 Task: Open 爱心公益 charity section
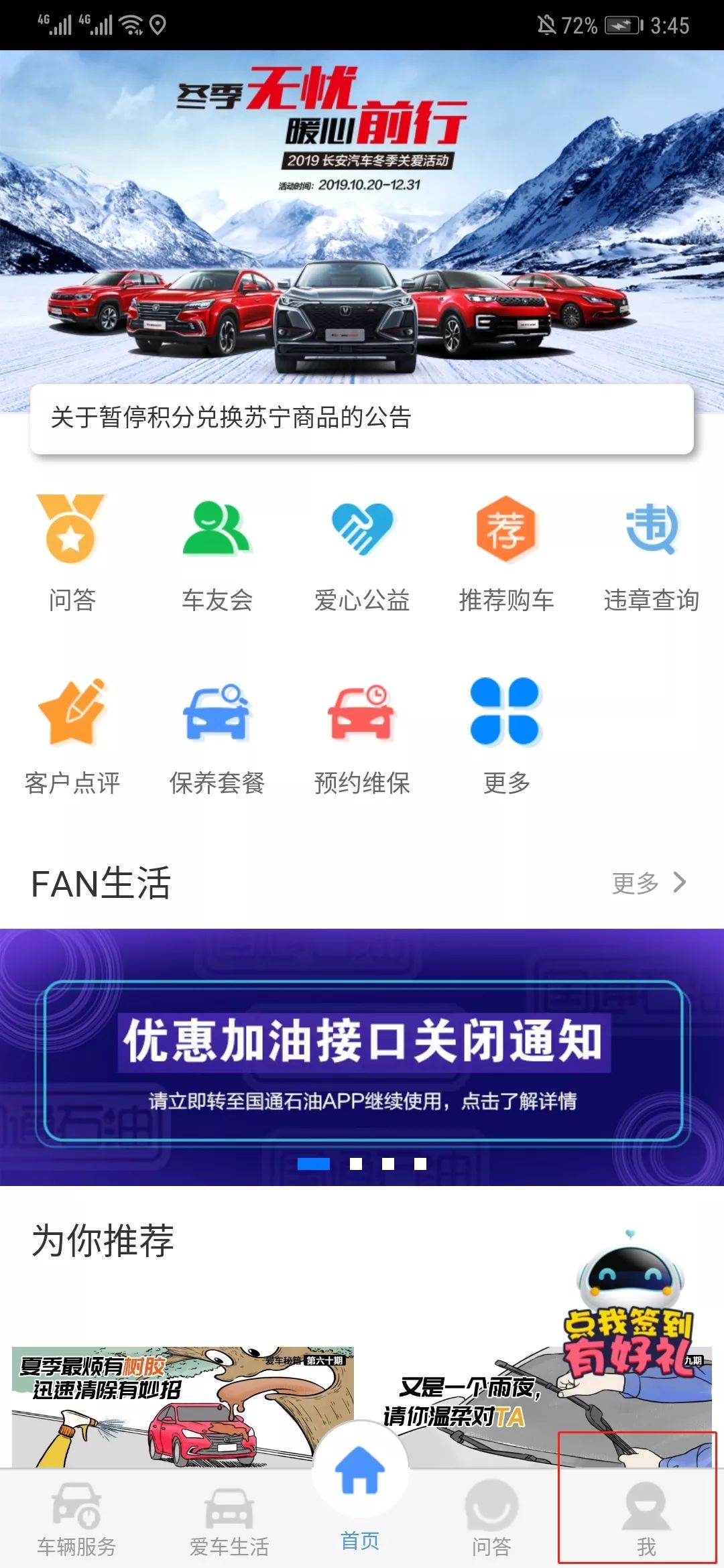click(362, 553)
